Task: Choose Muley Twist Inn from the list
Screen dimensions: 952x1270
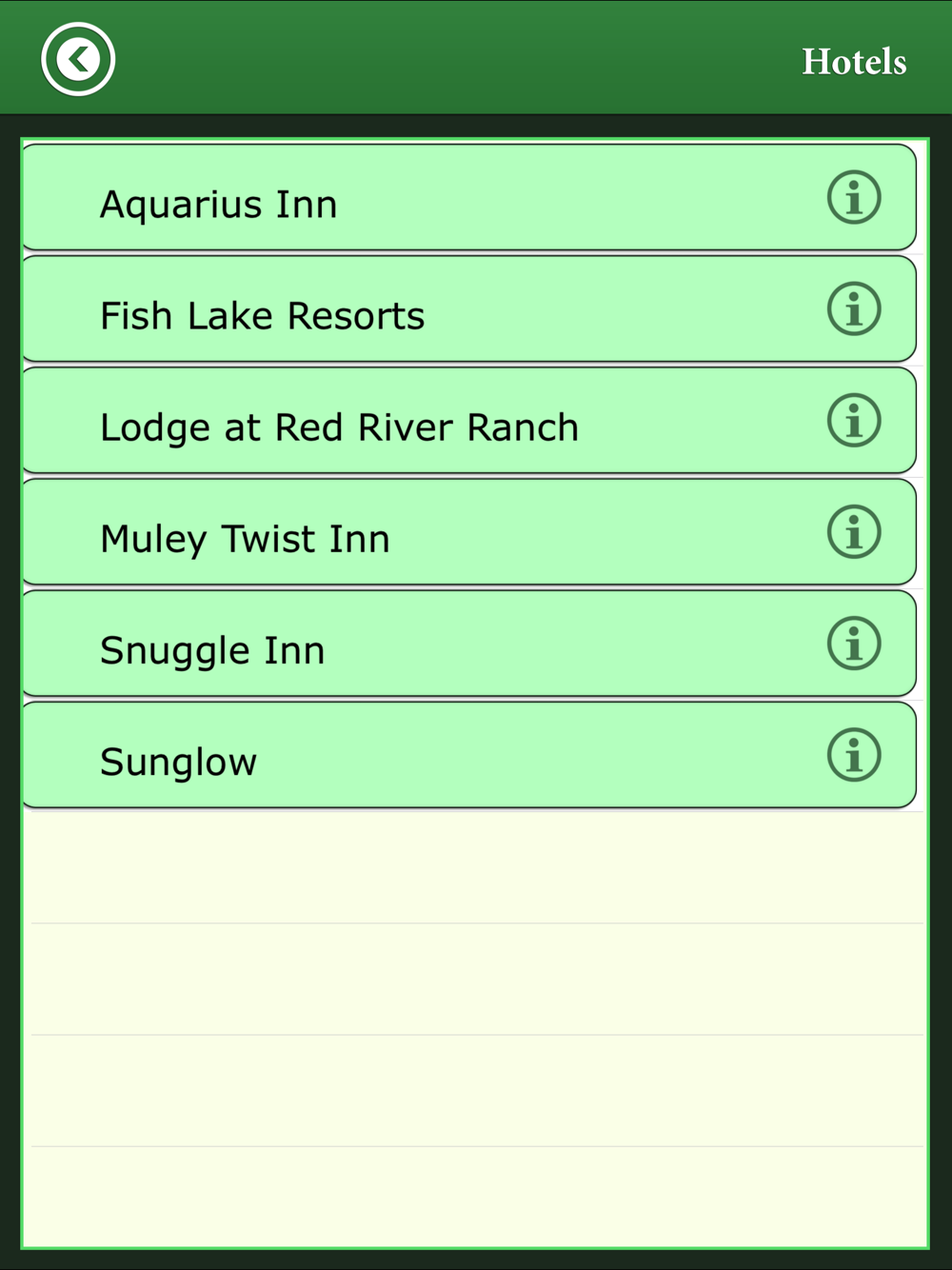Action: (246, 538)
